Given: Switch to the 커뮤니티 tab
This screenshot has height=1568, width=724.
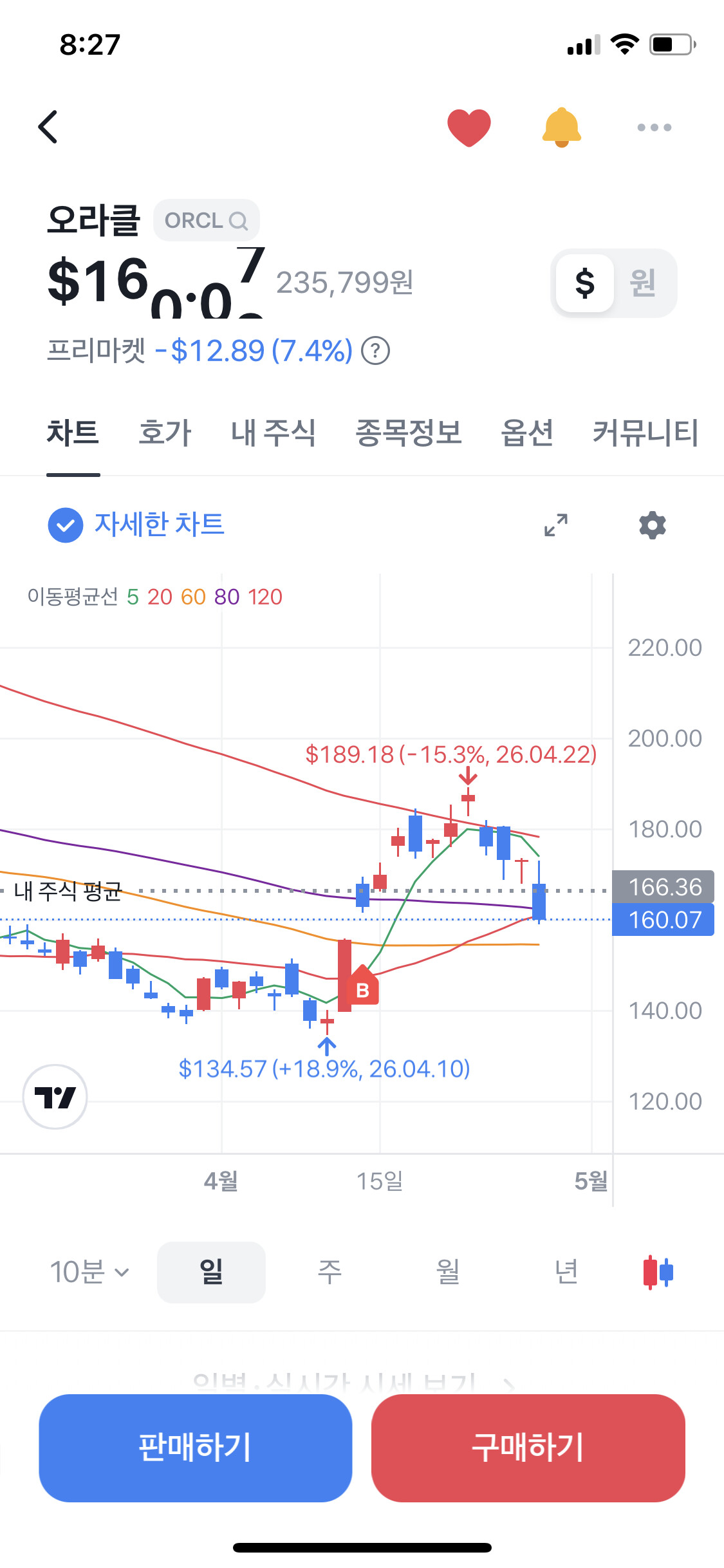Looking at the screenshot, I should click(645, 433).
